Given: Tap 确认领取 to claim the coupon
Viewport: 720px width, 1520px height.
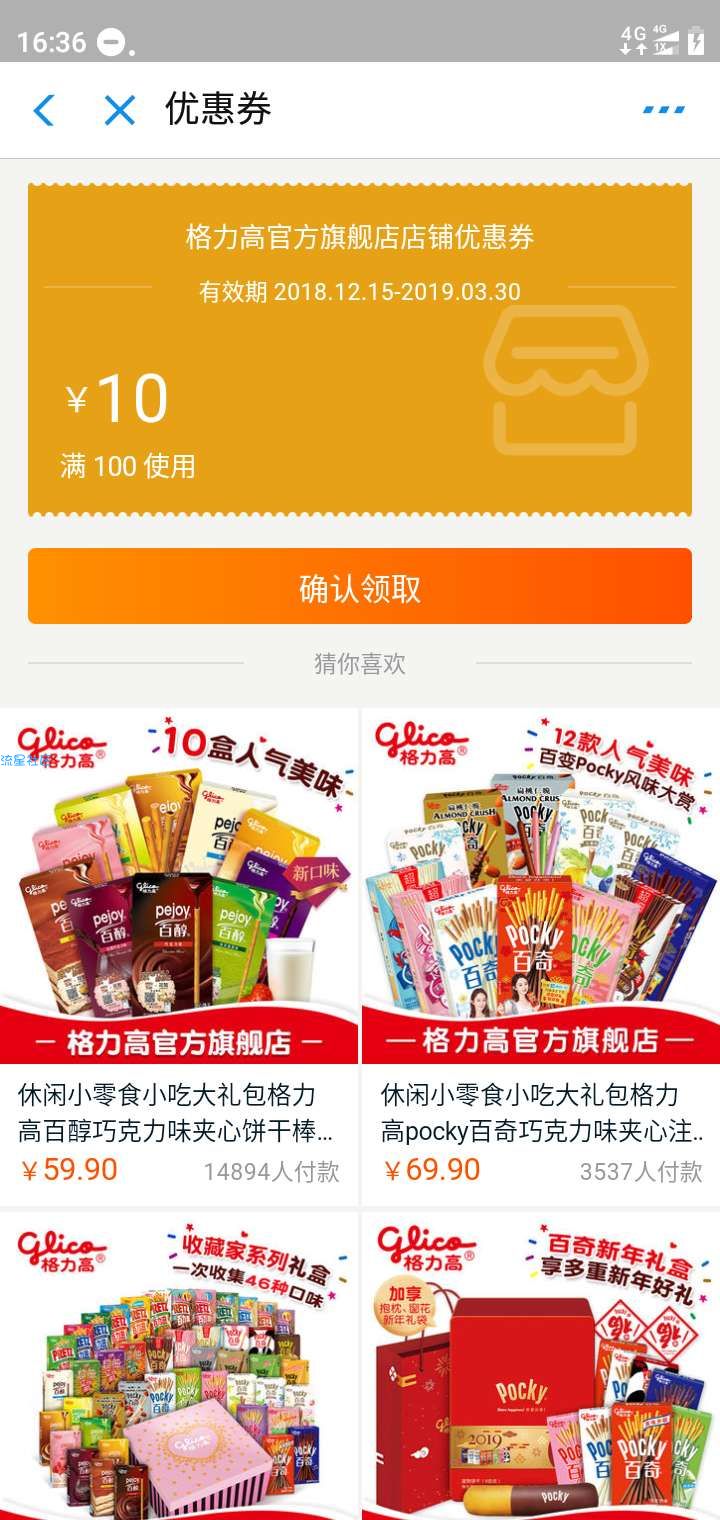Looking at the screenshot, I should pos(360,587).
